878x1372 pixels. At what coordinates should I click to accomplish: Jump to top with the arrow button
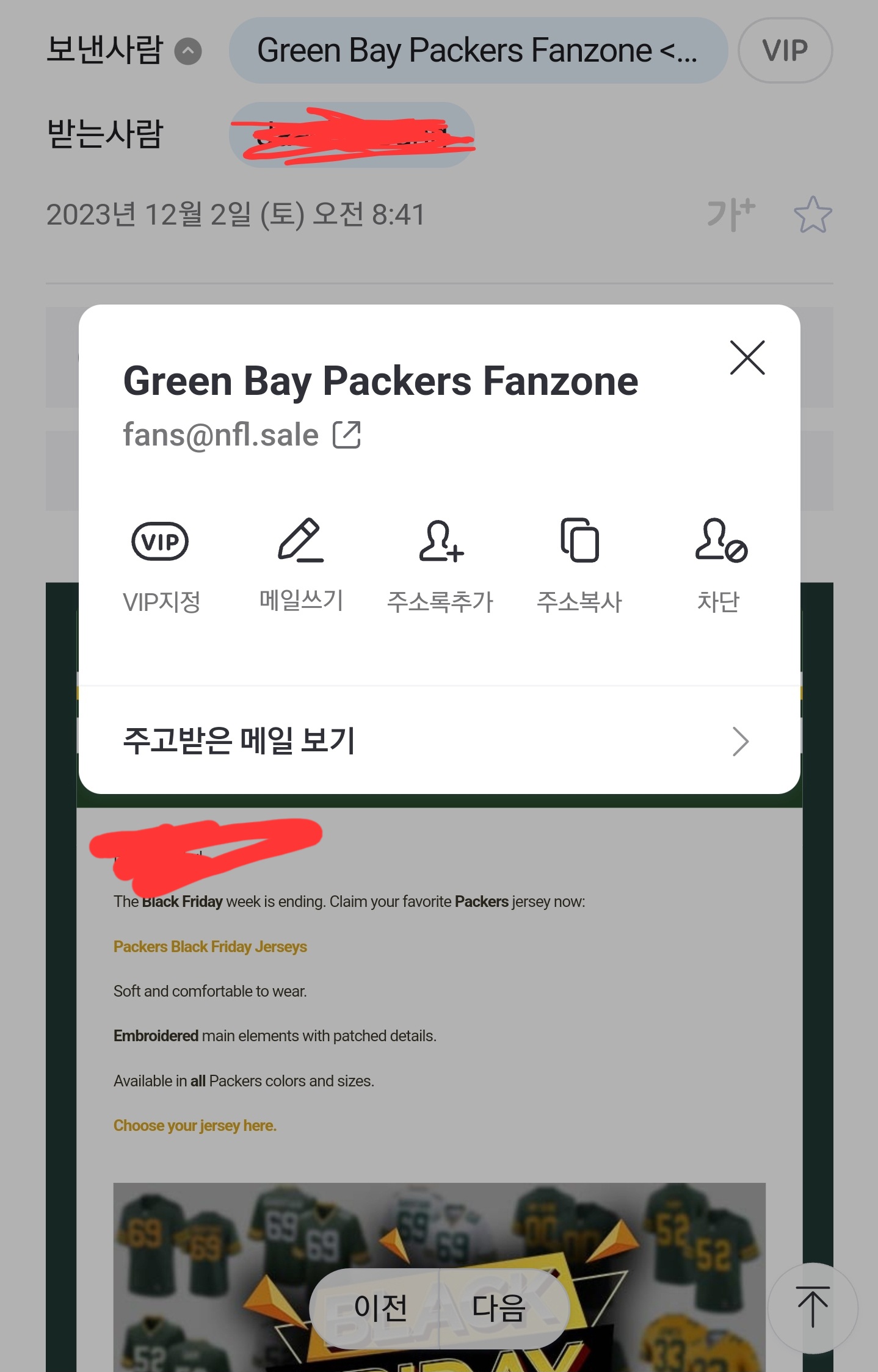point(813,1307)
